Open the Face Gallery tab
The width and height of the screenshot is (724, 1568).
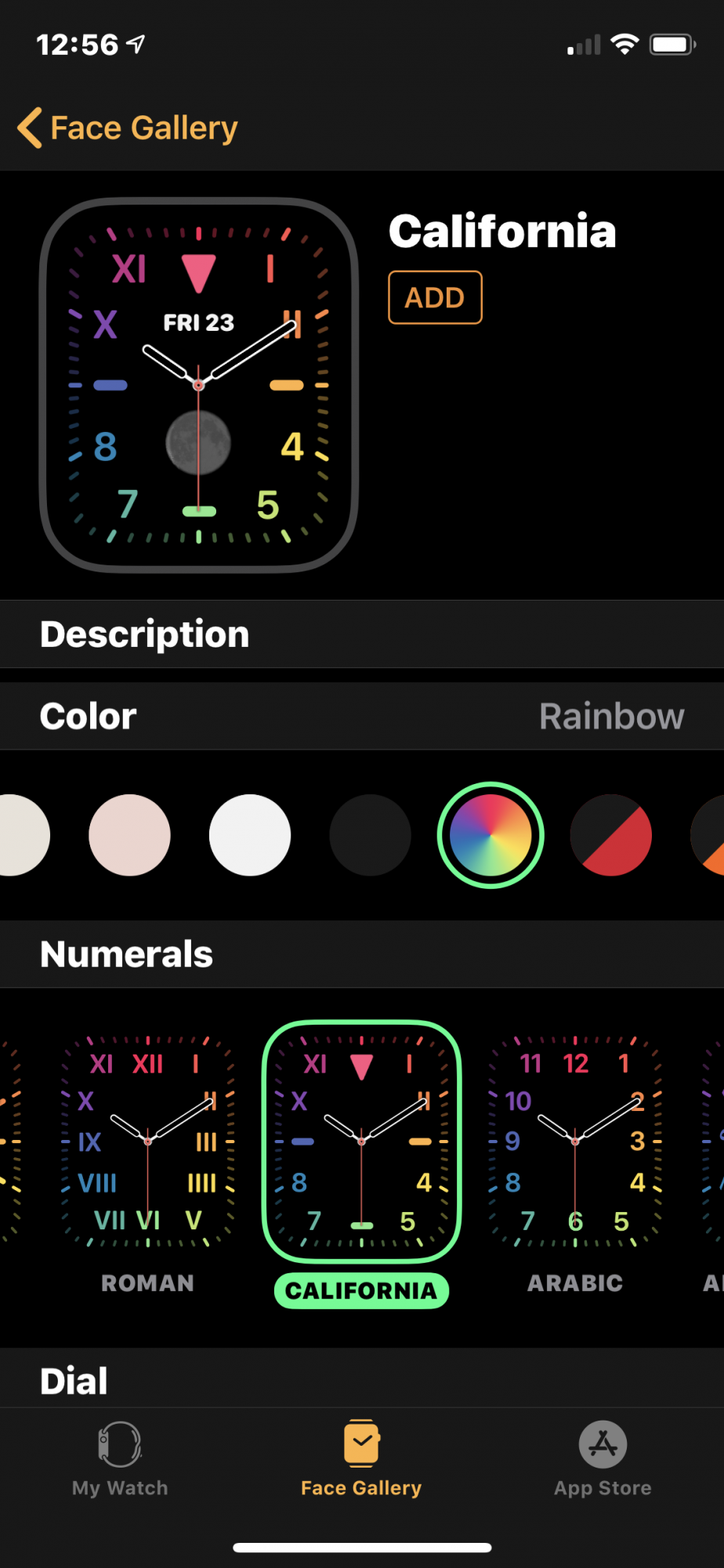[361, 1459]
